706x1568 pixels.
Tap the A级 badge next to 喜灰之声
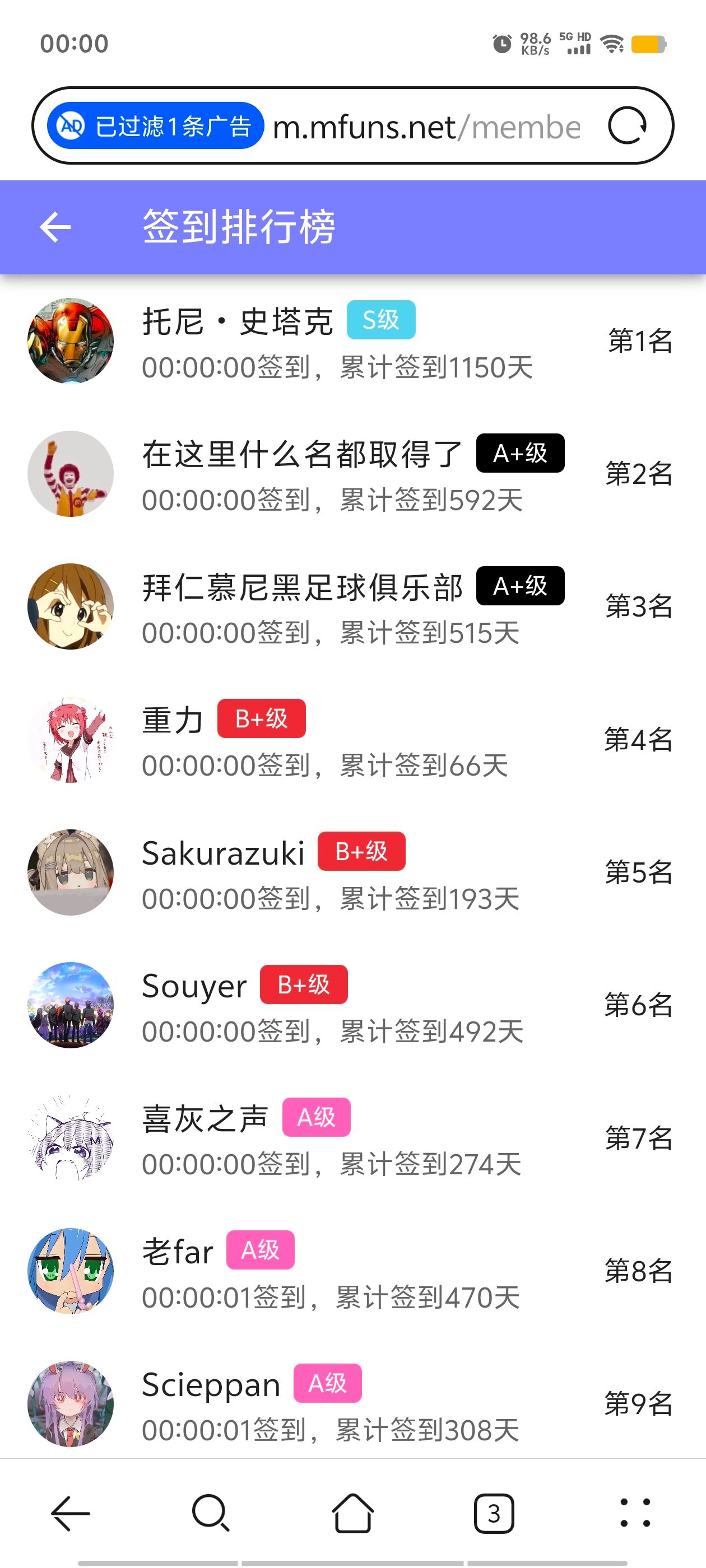tap(317, 1117)
